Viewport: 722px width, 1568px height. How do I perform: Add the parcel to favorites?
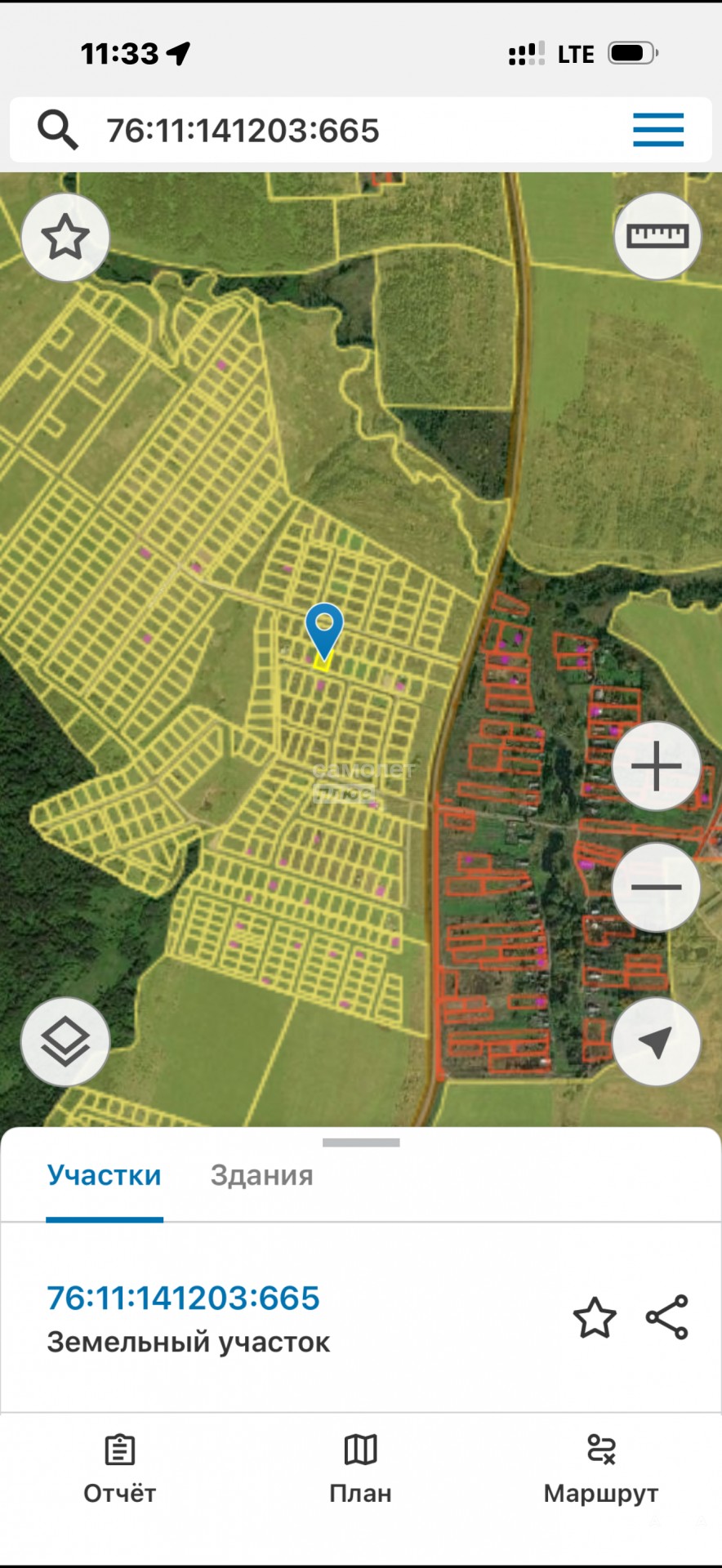point(595,1317)
